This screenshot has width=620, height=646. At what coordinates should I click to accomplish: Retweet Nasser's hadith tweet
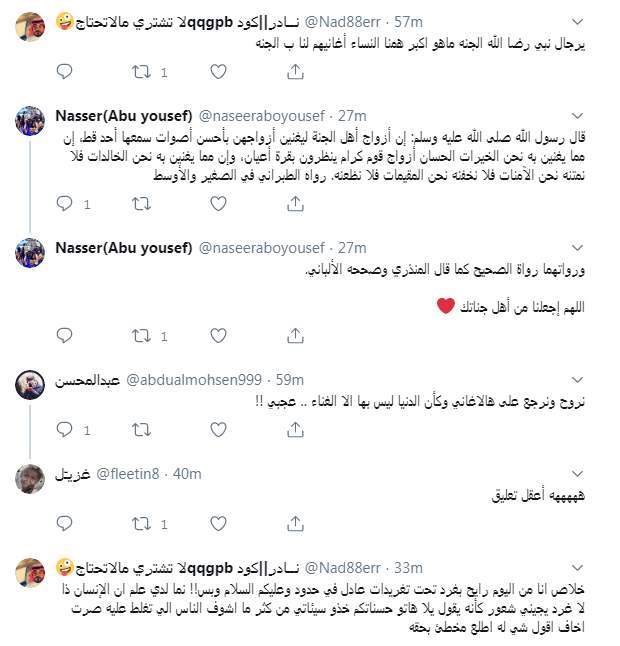[x=142, y=204]
